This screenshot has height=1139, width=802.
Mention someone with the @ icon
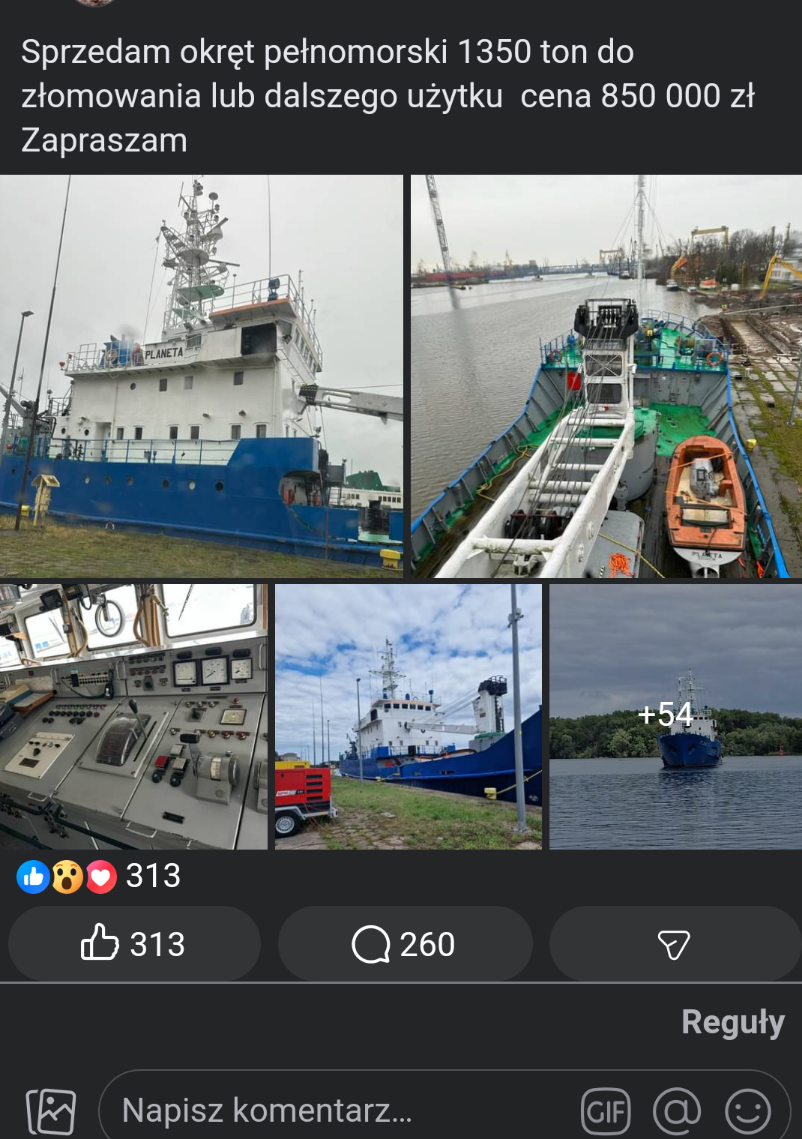(677, 1111)
